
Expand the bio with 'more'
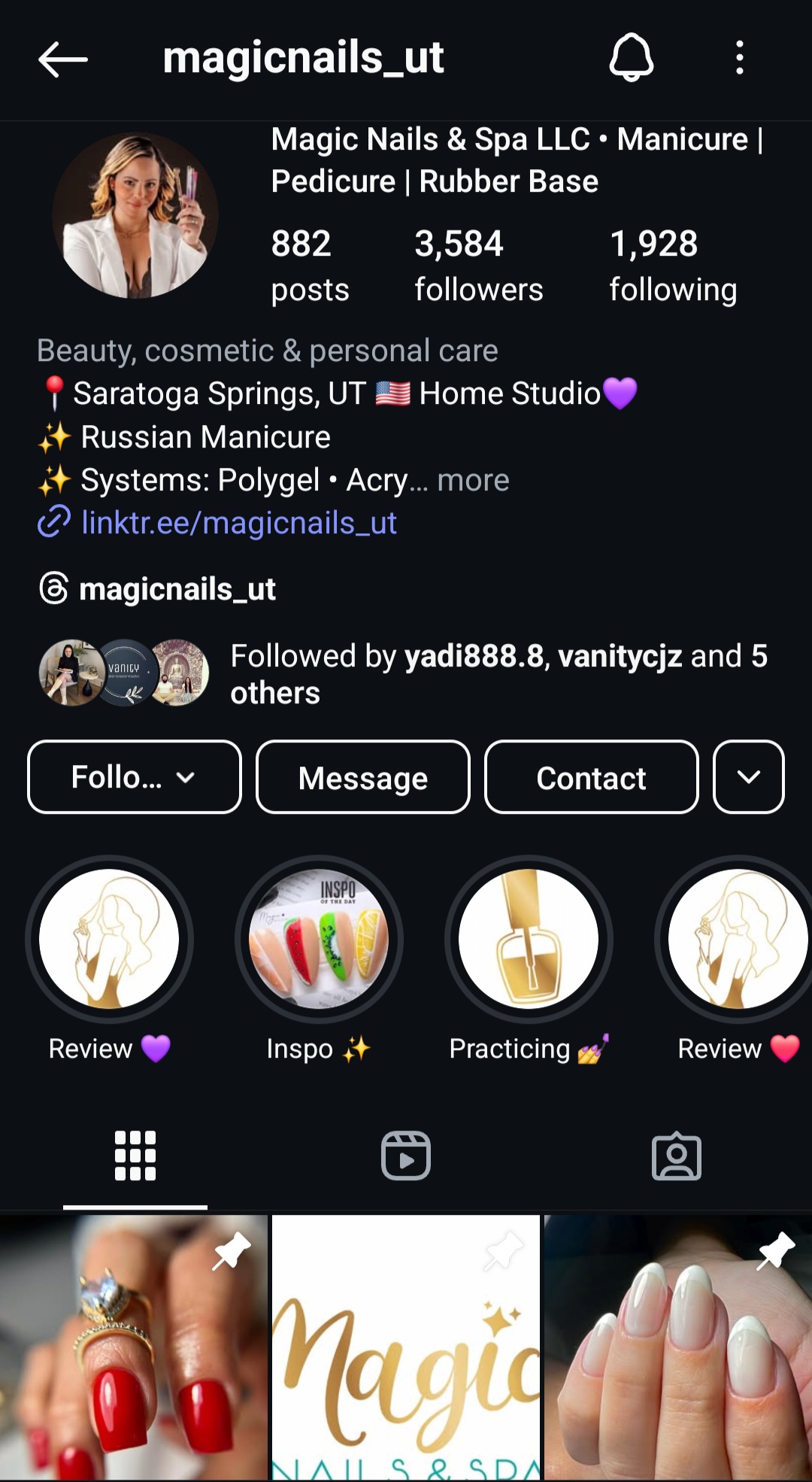[x=474, y=480]
